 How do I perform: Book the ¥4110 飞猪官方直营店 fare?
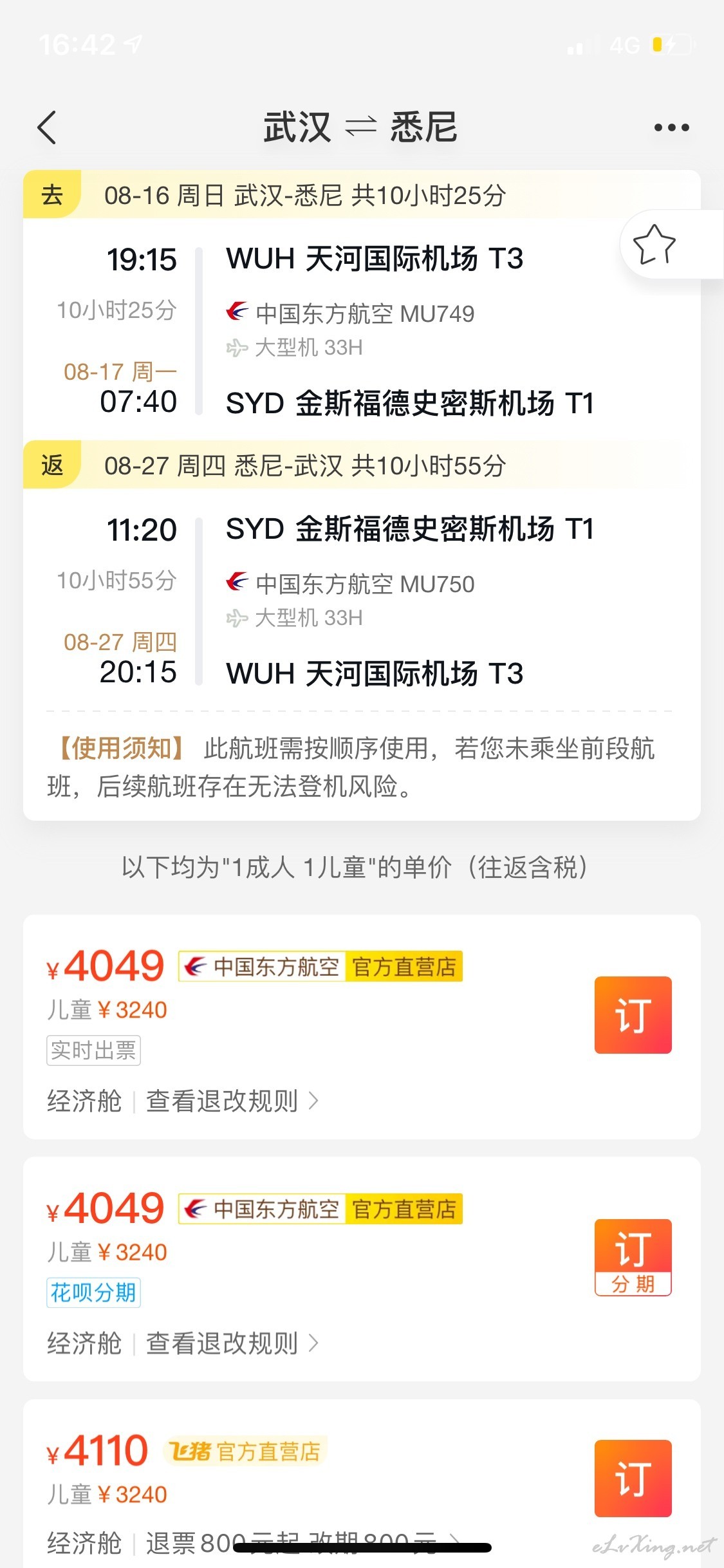(x=633, y=1479)
